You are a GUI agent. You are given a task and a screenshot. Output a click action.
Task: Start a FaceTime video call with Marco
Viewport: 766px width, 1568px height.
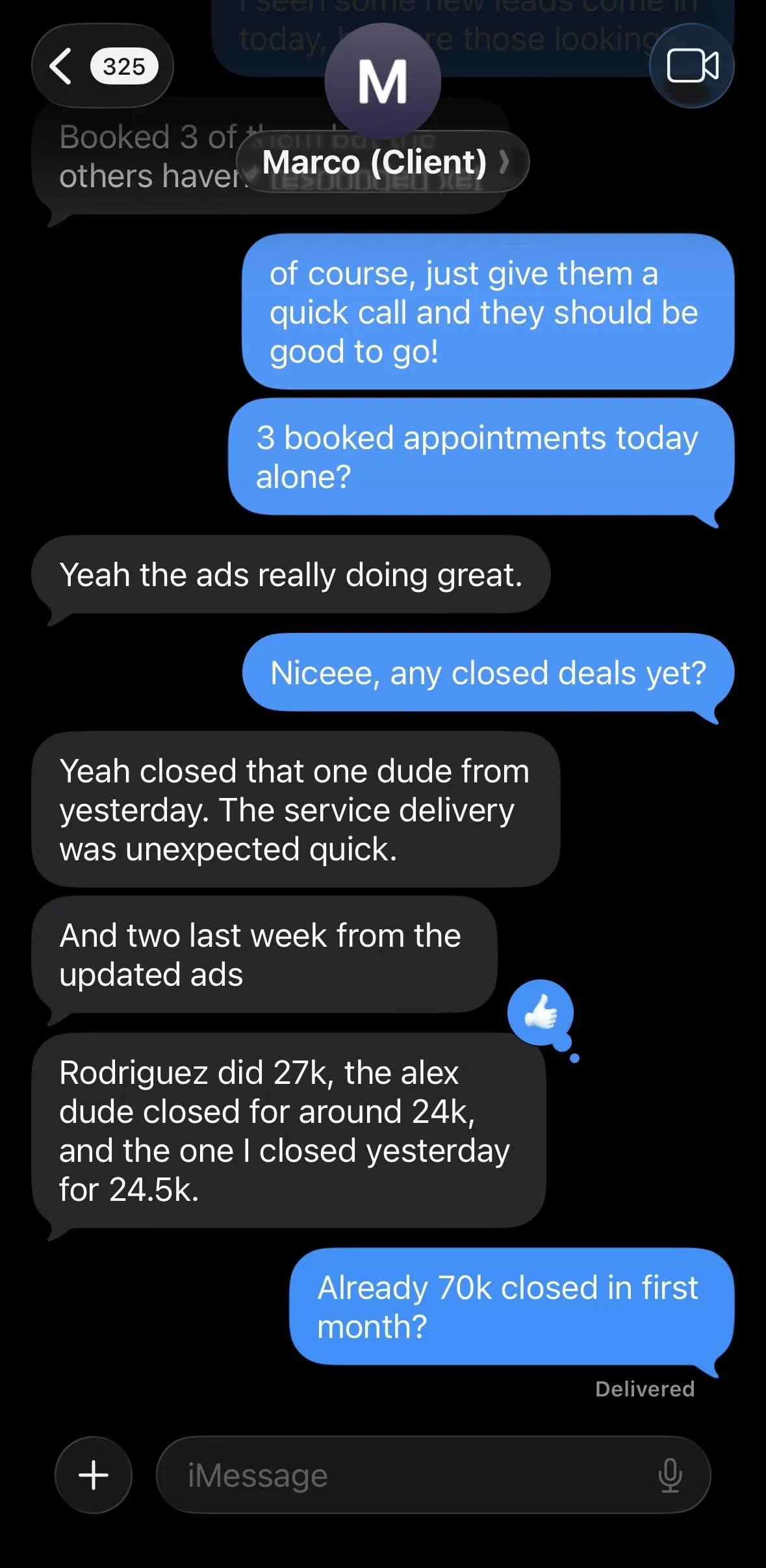(692, 66)
